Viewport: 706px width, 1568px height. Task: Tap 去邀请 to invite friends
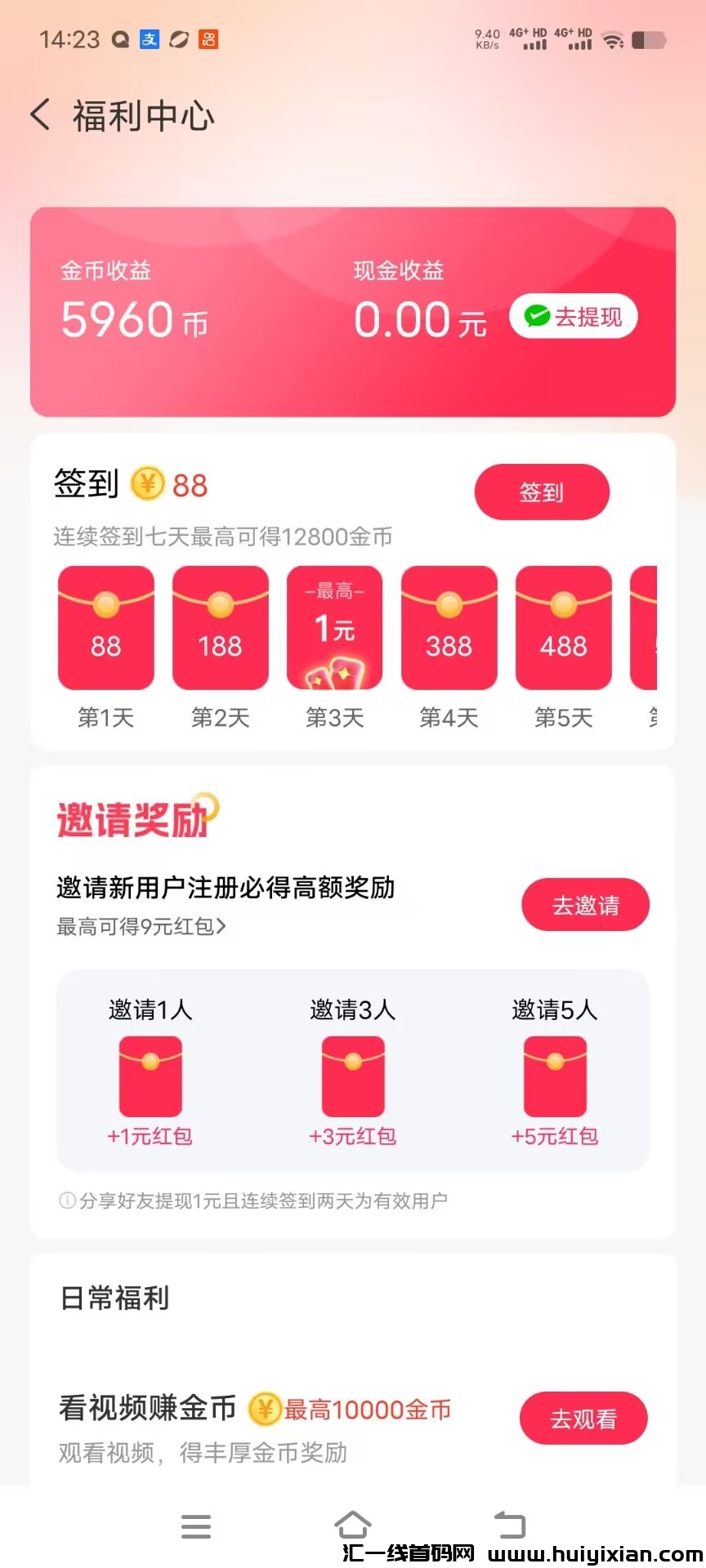585,905
